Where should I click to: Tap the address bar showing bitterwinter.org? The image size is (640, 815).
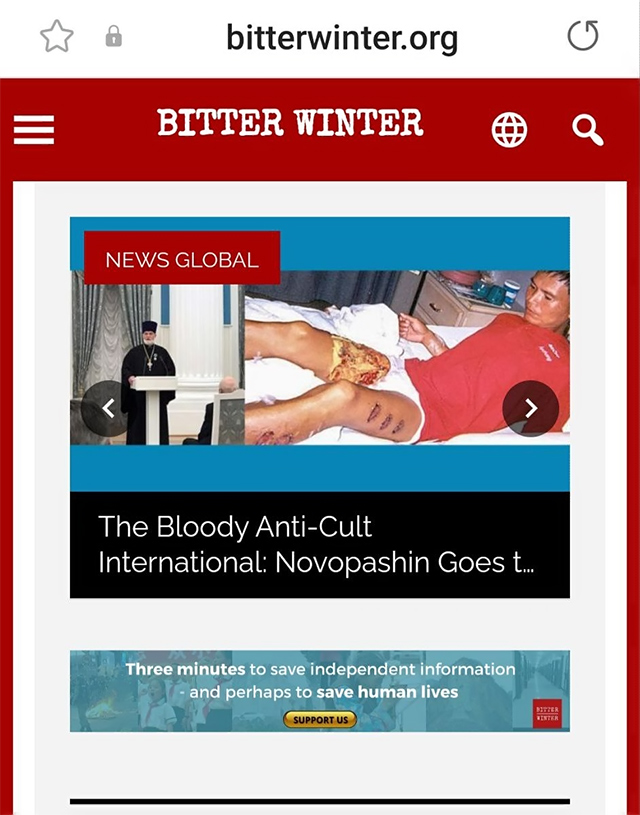coord(341,38)
